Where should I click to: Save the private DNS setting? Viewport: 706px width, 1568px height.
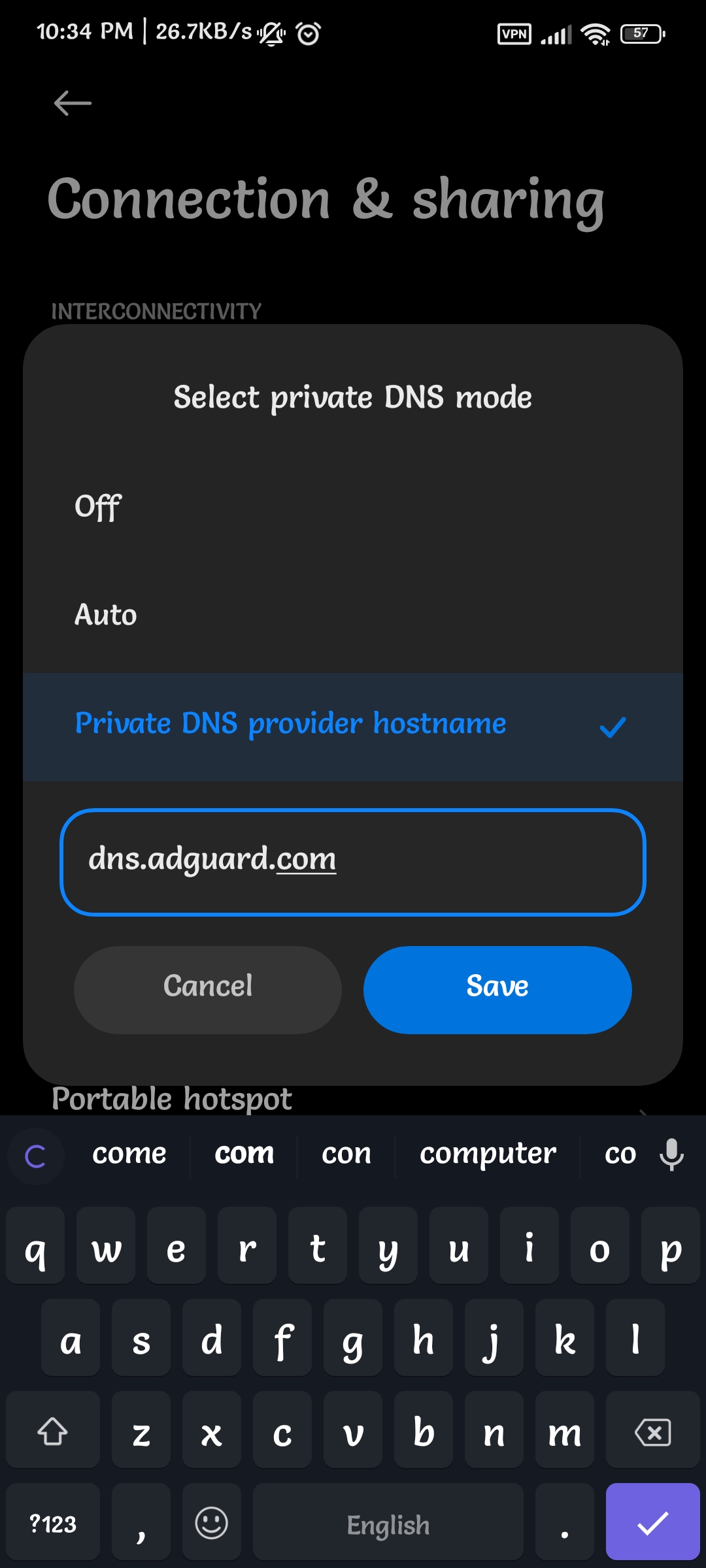(497, 989)
